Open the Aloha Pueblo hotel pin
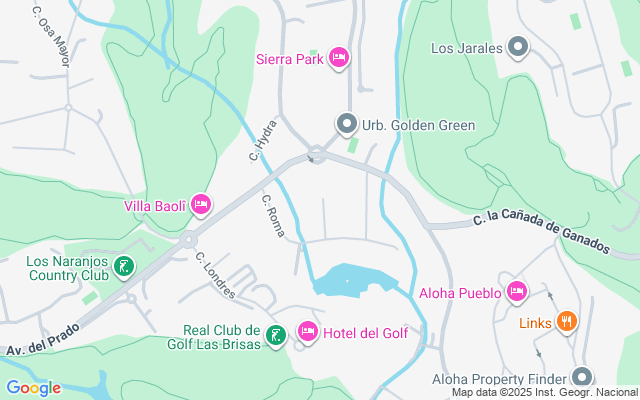The width and height of the screenshot is (640, 400). 517,291
